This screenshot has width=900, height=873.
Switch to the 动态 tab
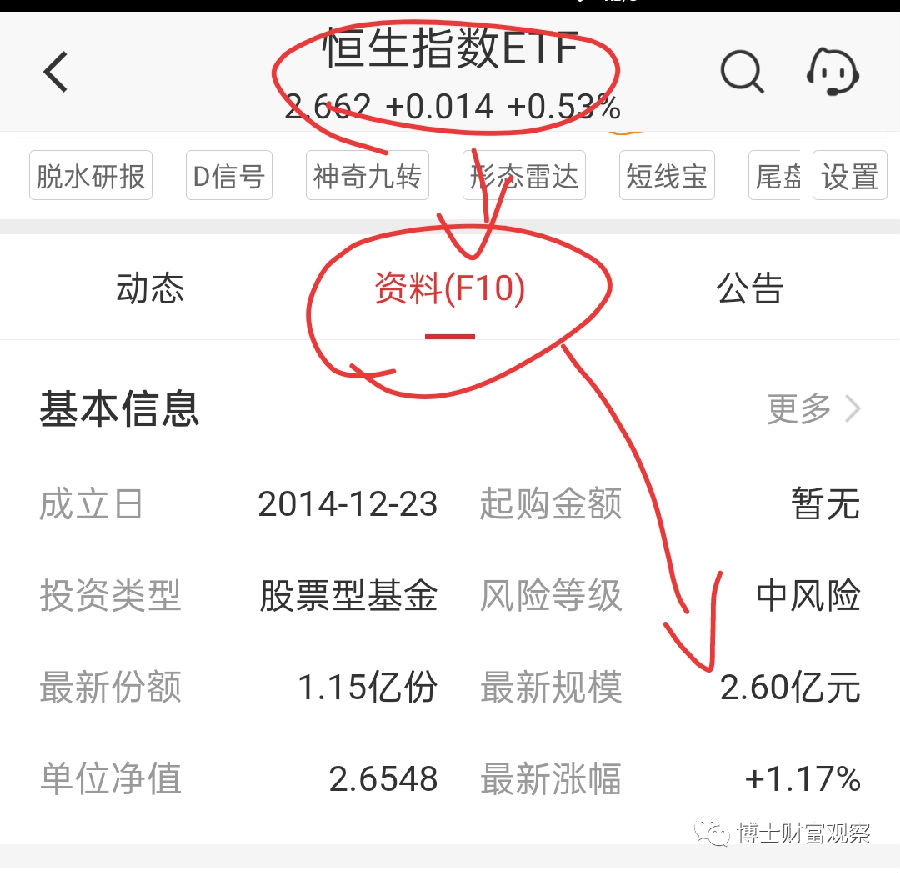[150, 289]
